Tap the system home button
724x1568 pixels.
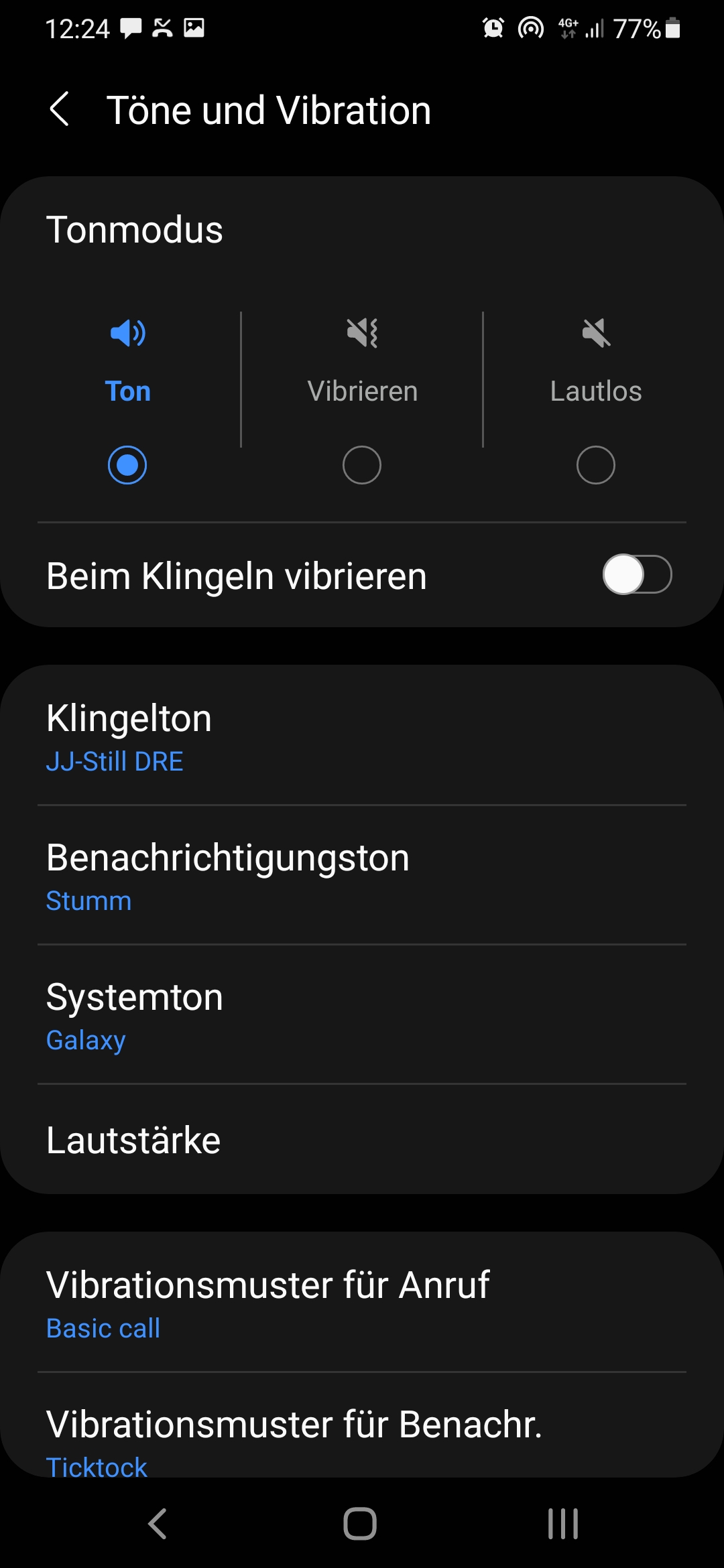[360, 1524]
